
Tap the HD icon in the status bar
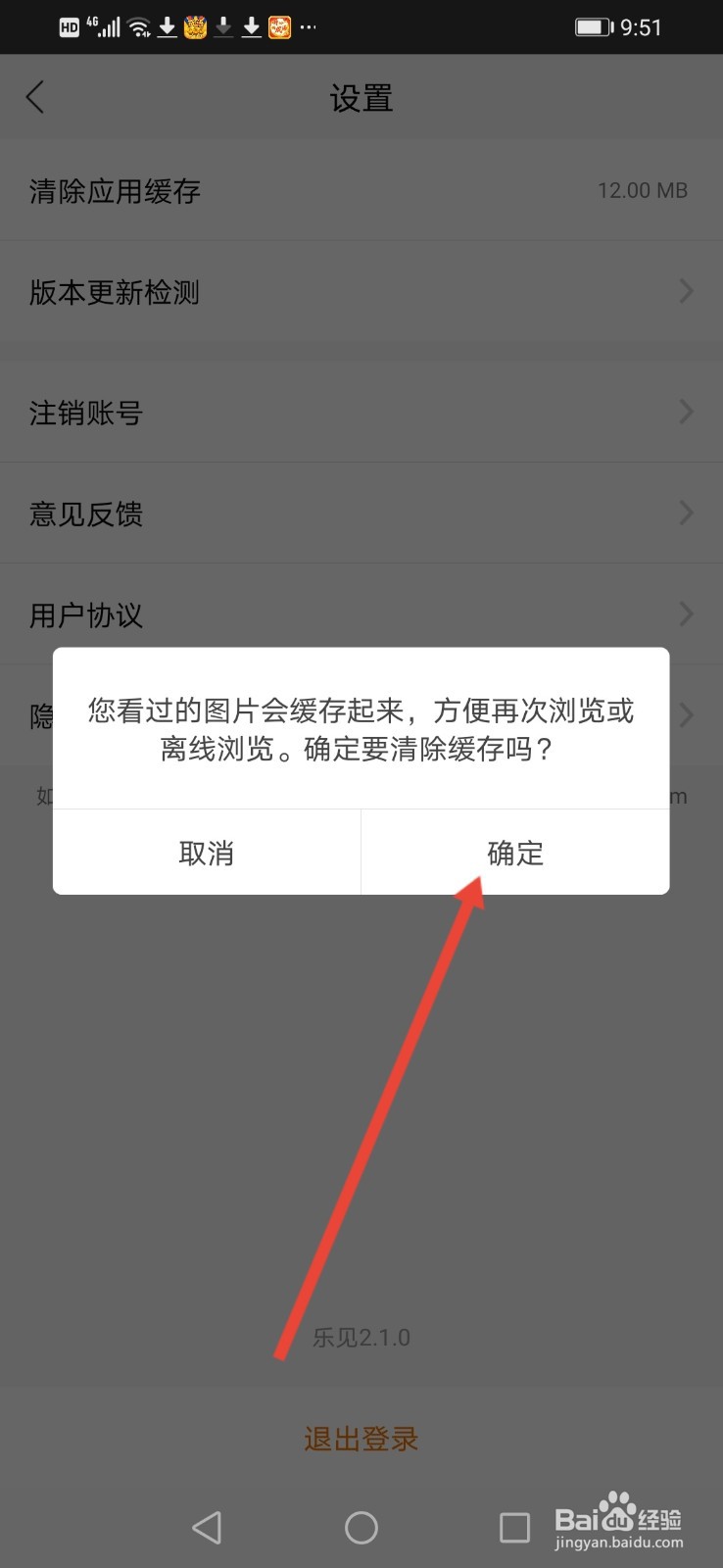click(x=68, y=26)
